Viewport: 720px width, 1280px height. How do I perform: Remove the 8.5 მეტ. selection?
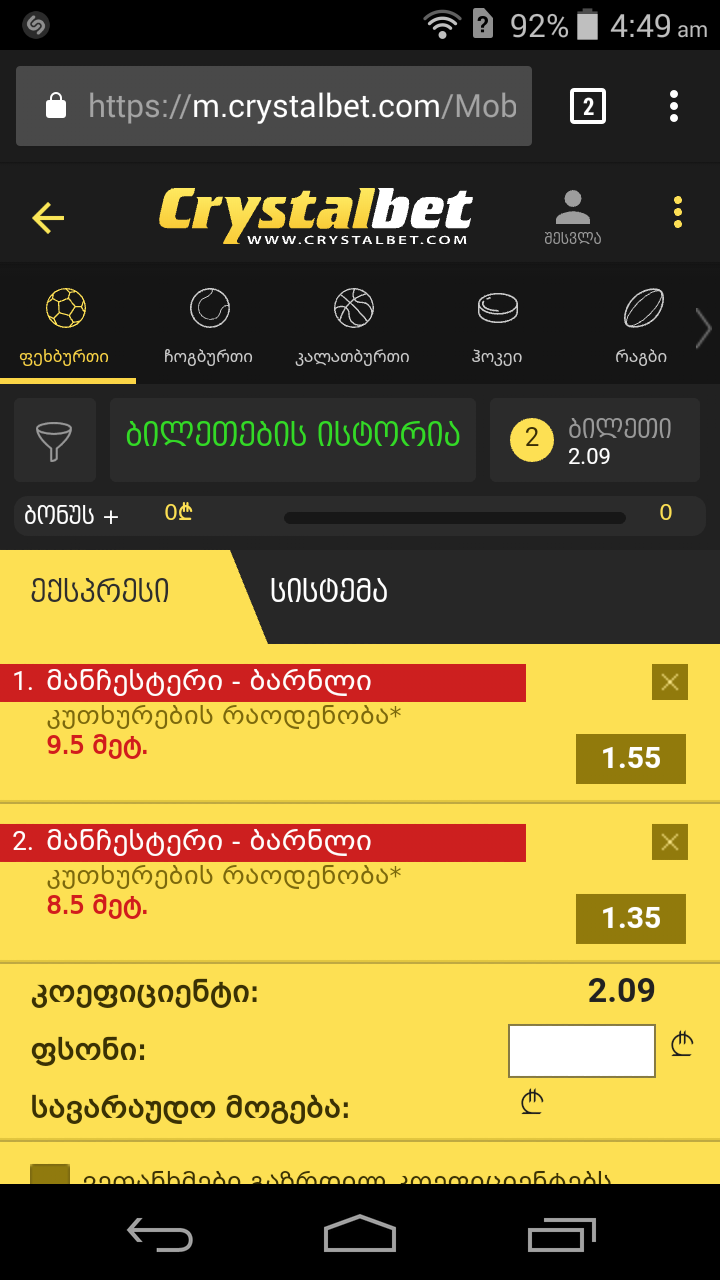[669, 842]
